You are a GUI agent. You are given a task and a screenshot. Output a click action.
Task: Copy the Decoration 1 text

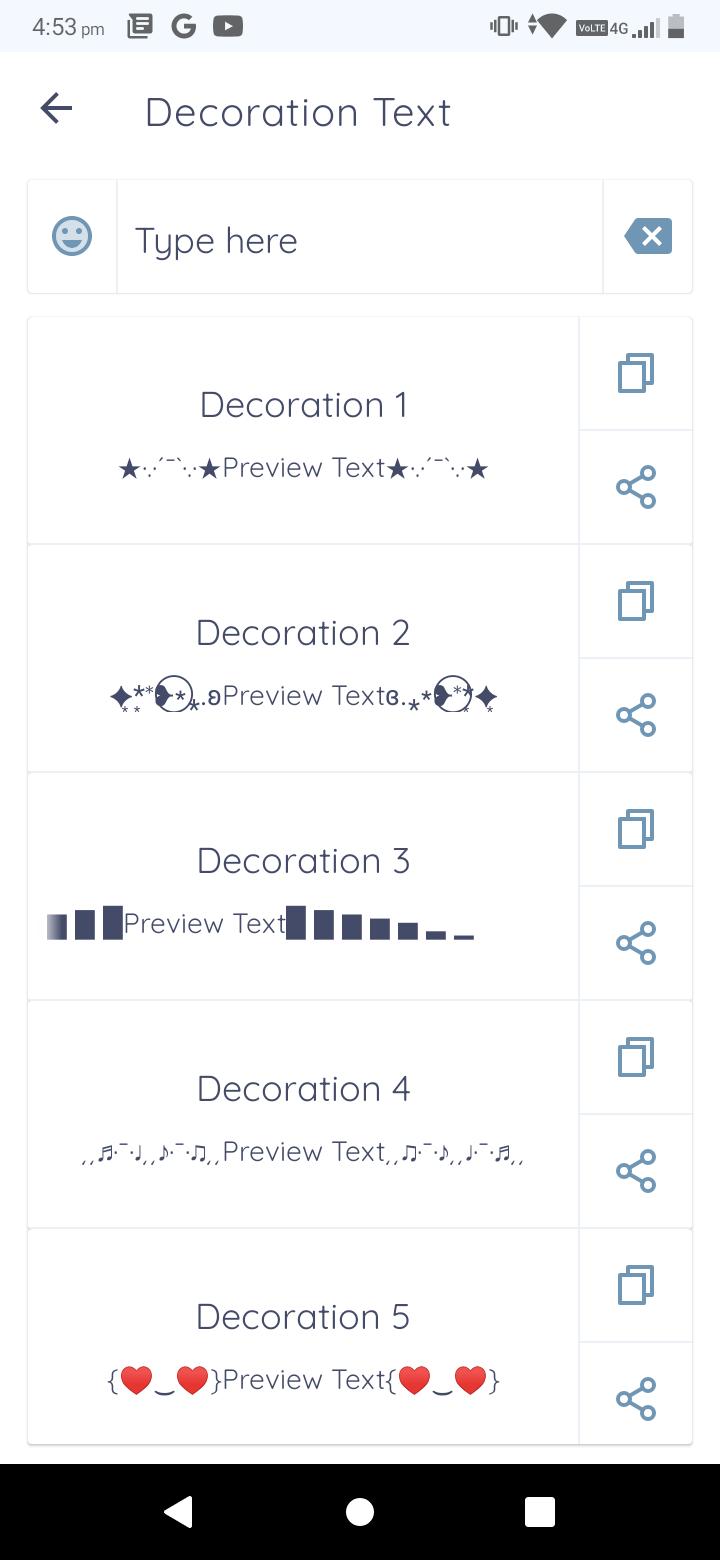pos(636,373)
